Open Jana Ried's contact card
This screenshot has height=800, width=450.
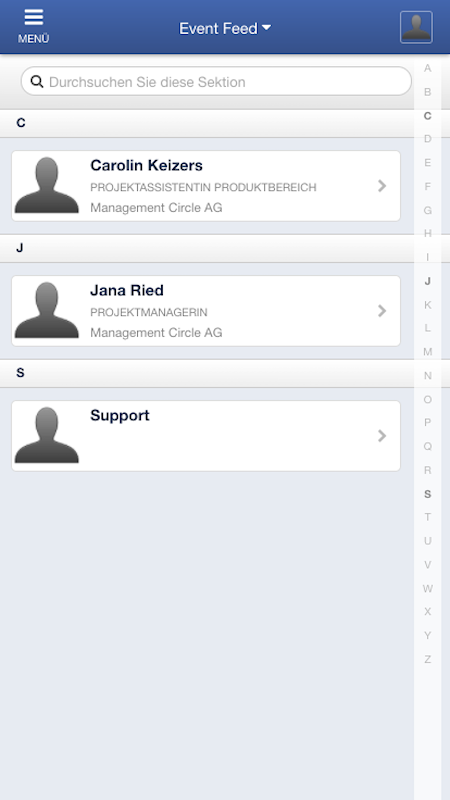tap(206, 311)
